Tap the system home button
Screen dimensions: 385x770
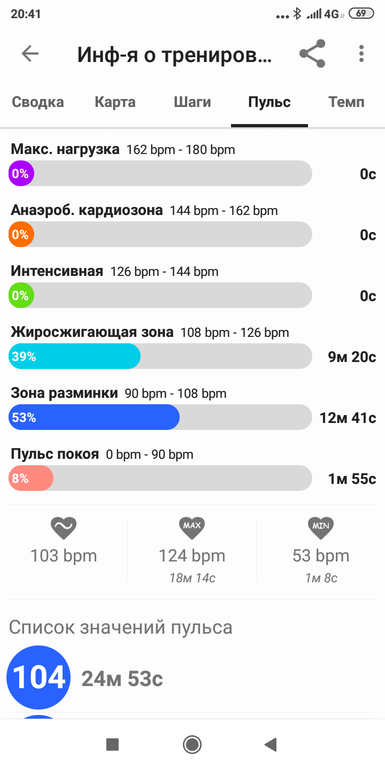point(192,744)
